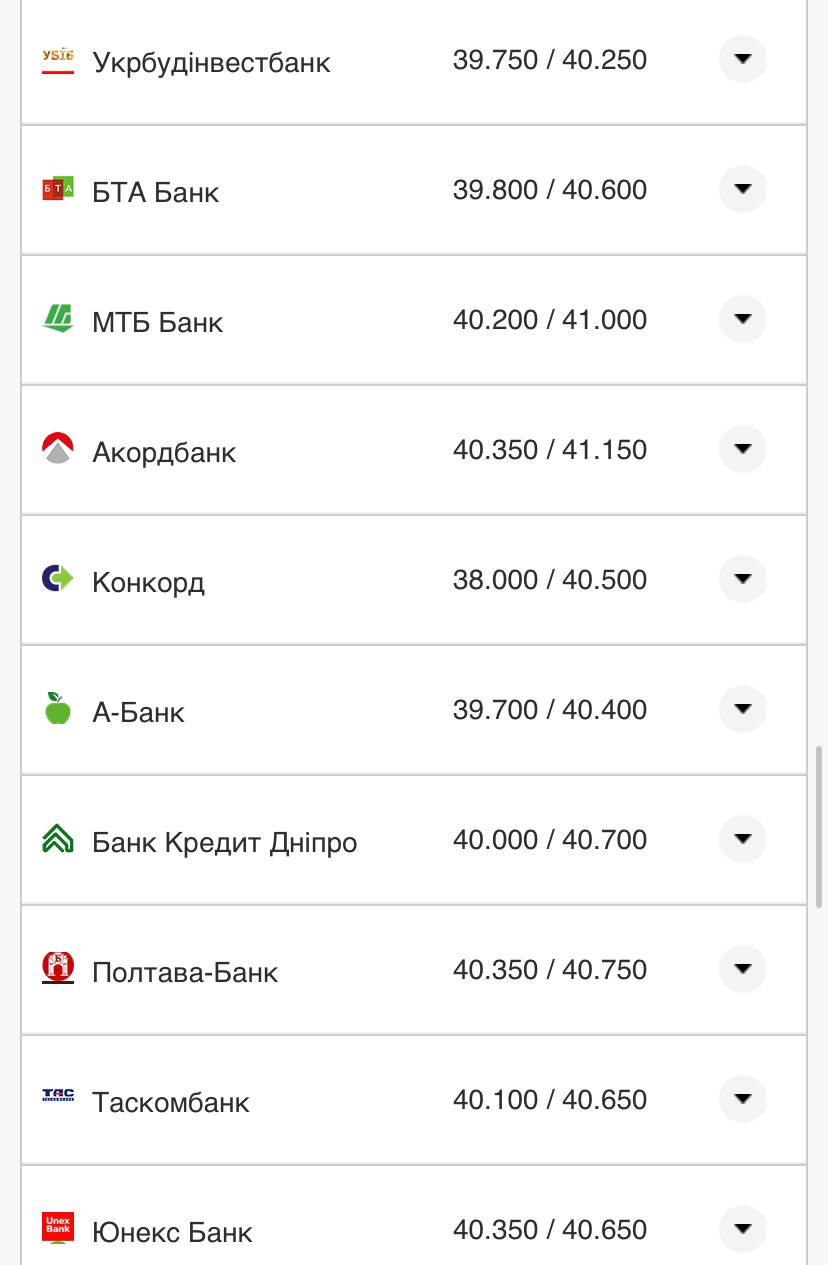Open dropdown for Банк Кредит Дніпро

(x=742, y=839)
